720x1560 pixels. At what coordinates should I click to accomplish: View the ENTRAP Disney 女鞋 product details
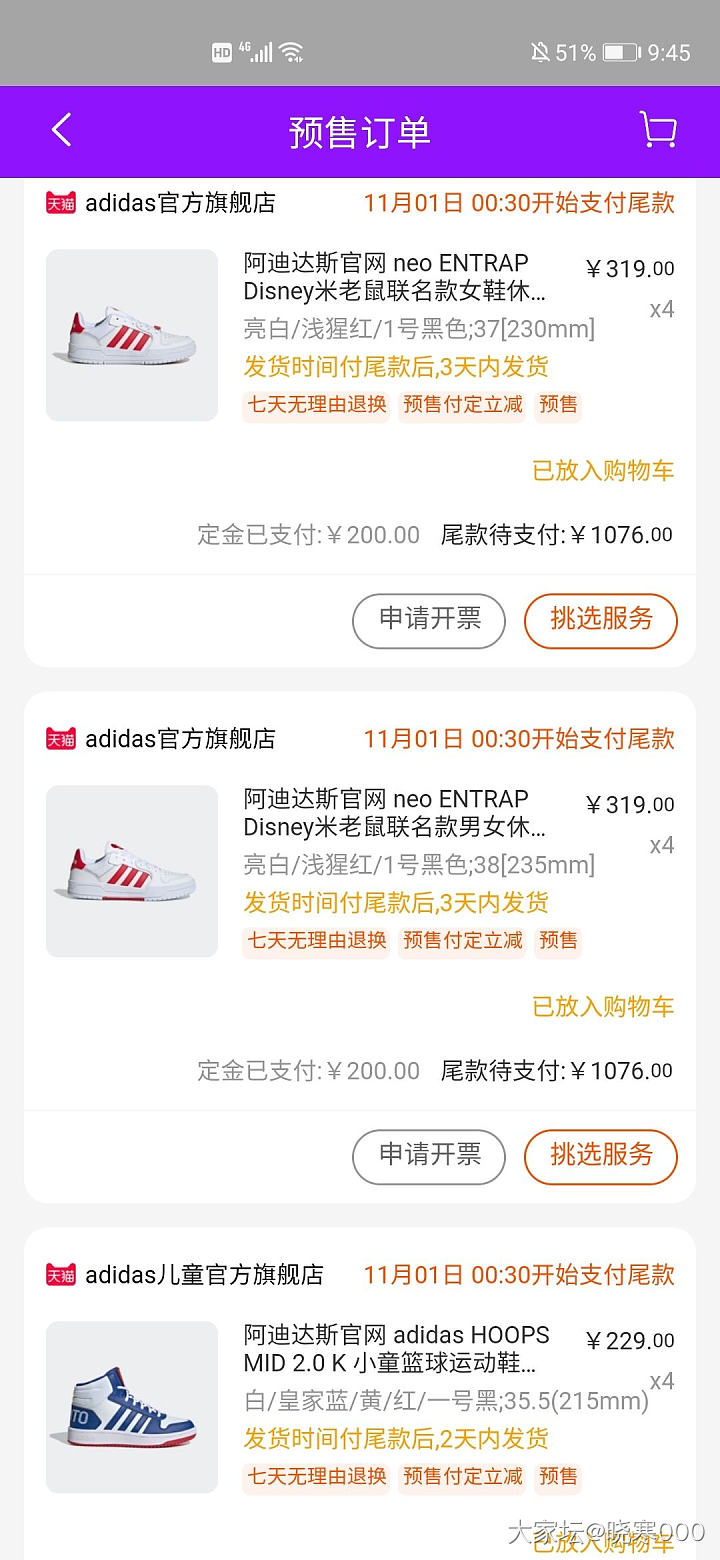point(396,278)
